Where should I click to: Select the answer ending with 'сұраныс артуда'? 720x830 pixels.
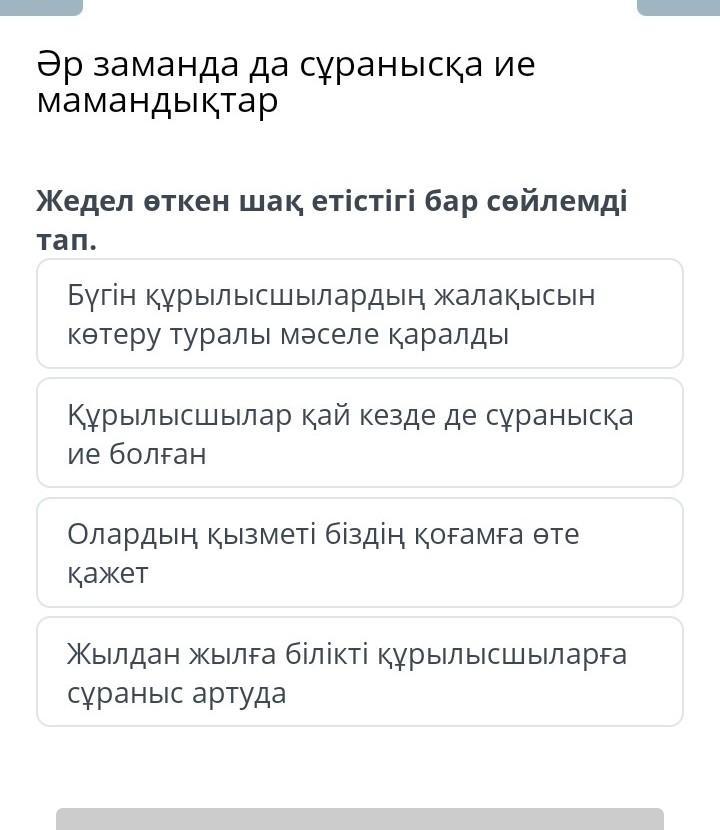[x=360, y=672]
